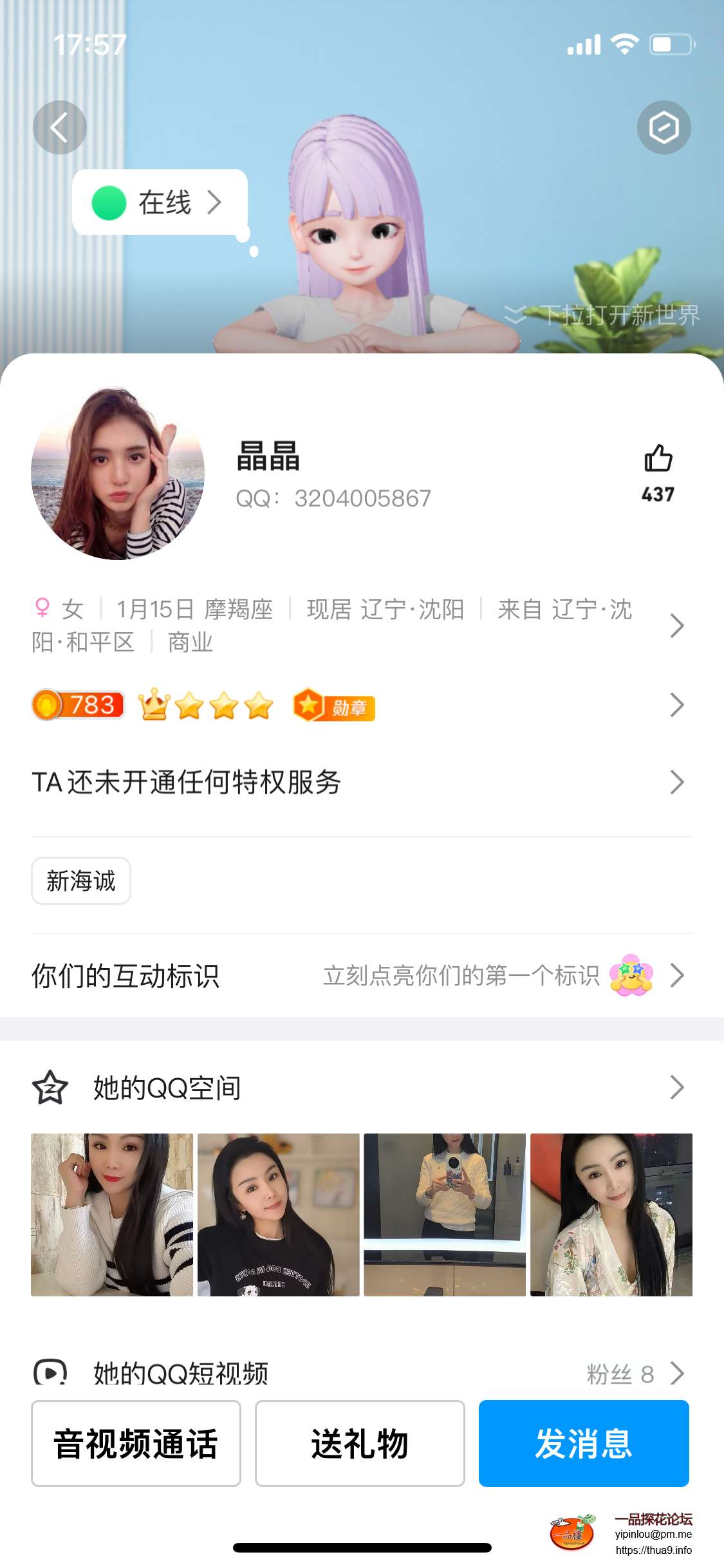
Task: Start 音视频通话 call
Action: [136, 1444]
